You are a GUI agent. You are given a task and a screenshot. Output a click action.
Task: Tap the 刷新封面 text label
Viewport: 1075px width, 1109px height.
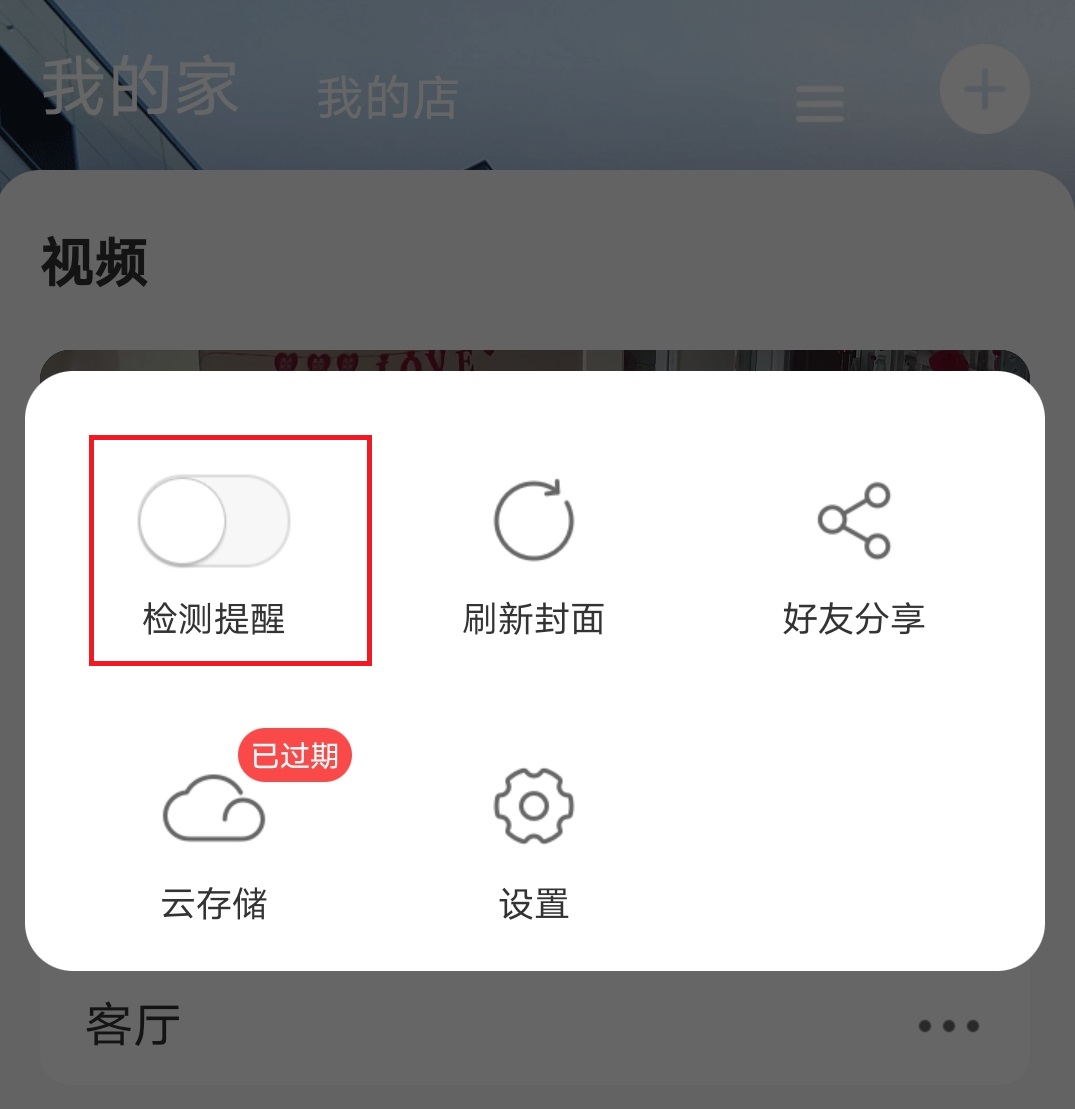pyautogui.click(x=533, y=618)
